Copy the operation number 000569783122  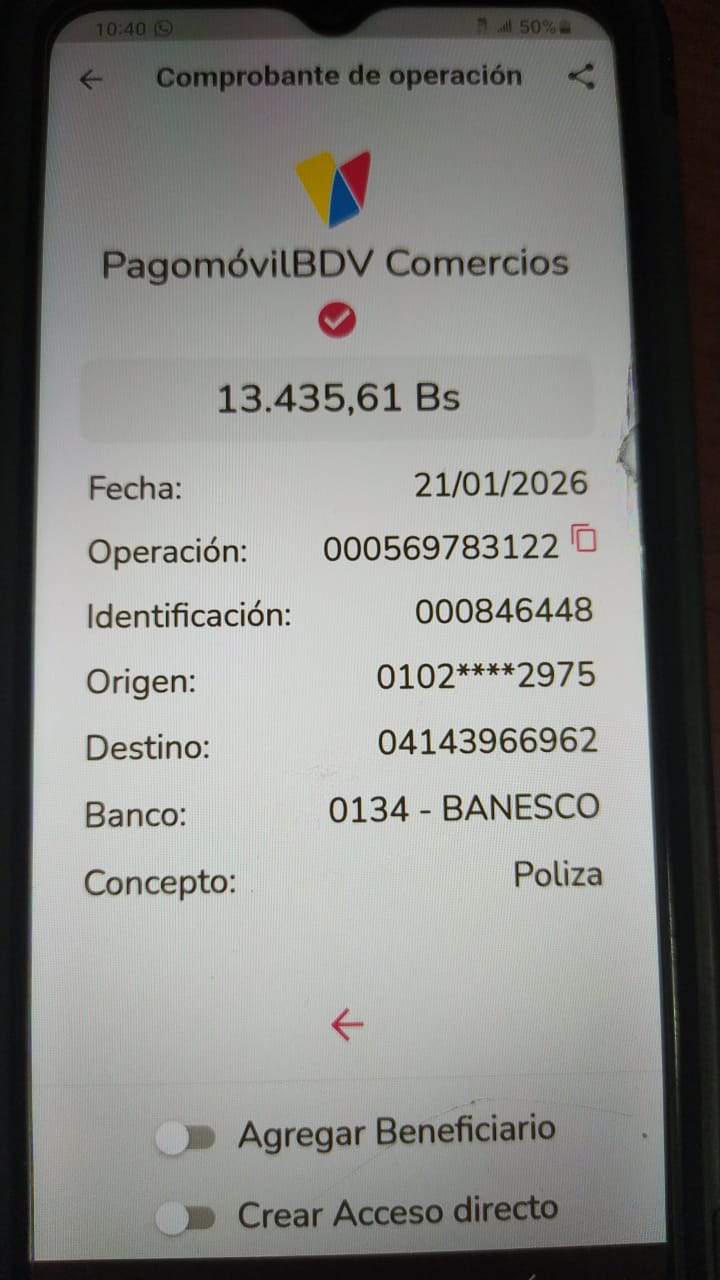pos(583,540)
